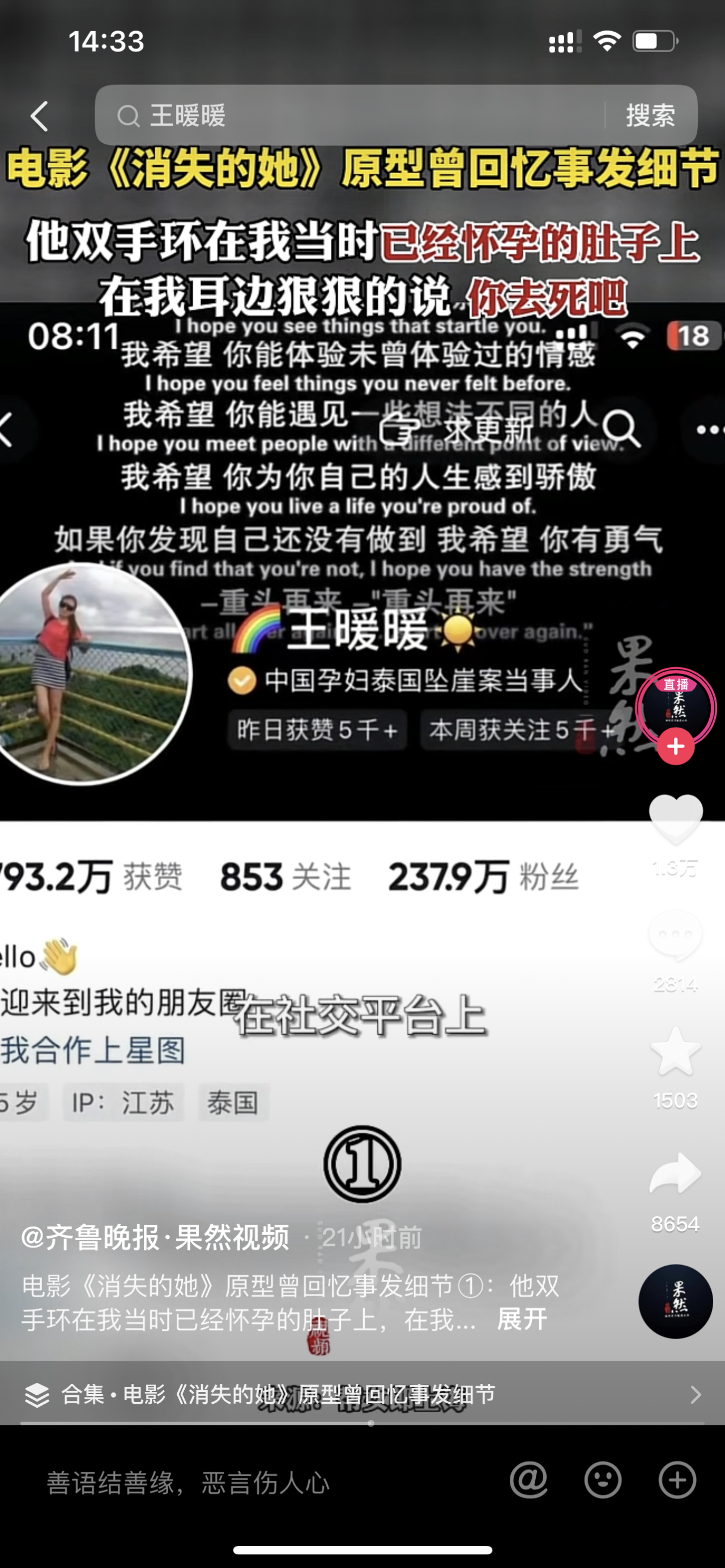Favorite the video with the star icon

[675, 1052]
